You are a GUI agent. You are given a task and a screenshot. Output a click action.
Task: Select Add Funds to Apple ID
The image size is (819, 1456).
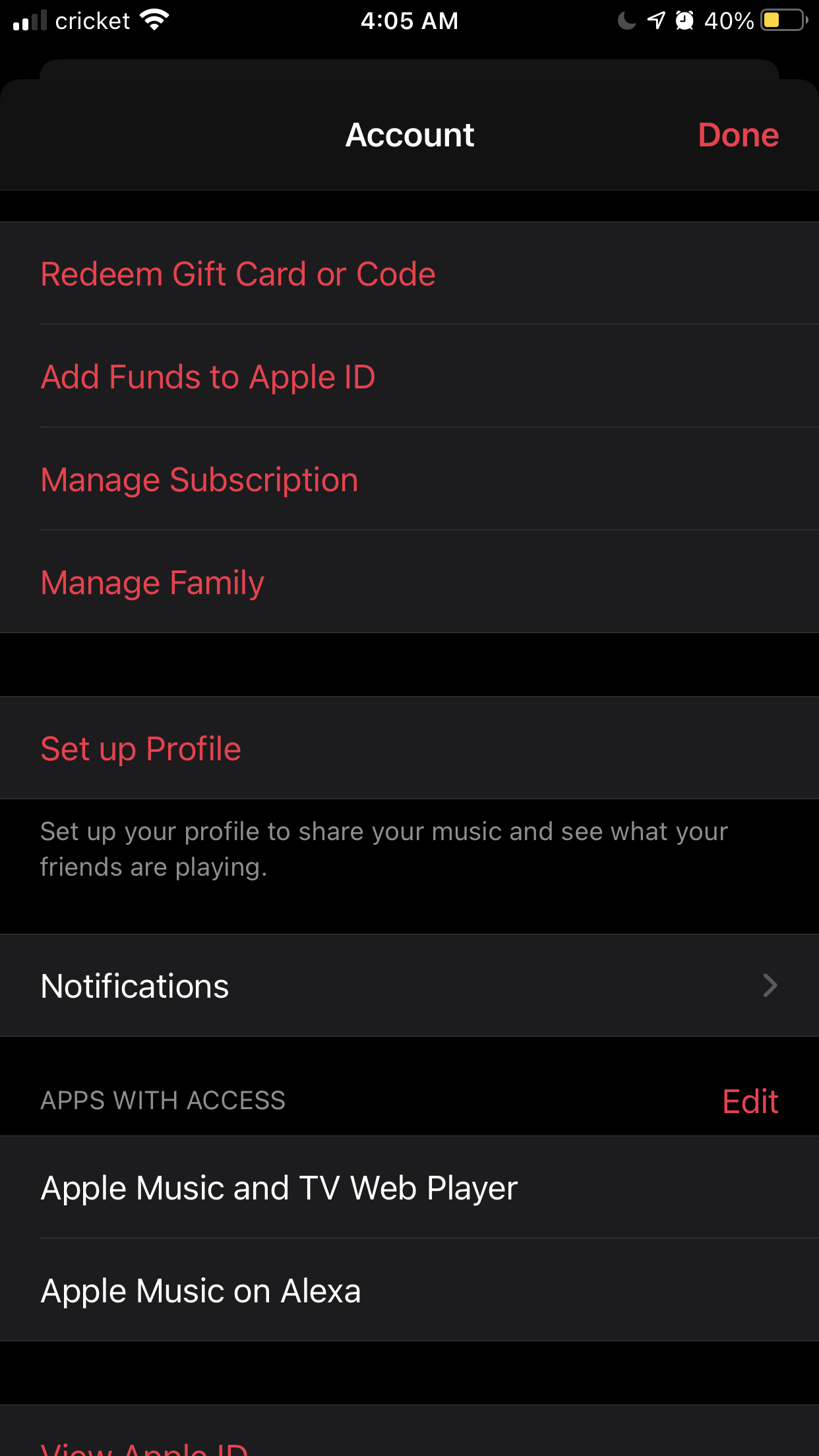pyautogui.click(x=208, y=377)
